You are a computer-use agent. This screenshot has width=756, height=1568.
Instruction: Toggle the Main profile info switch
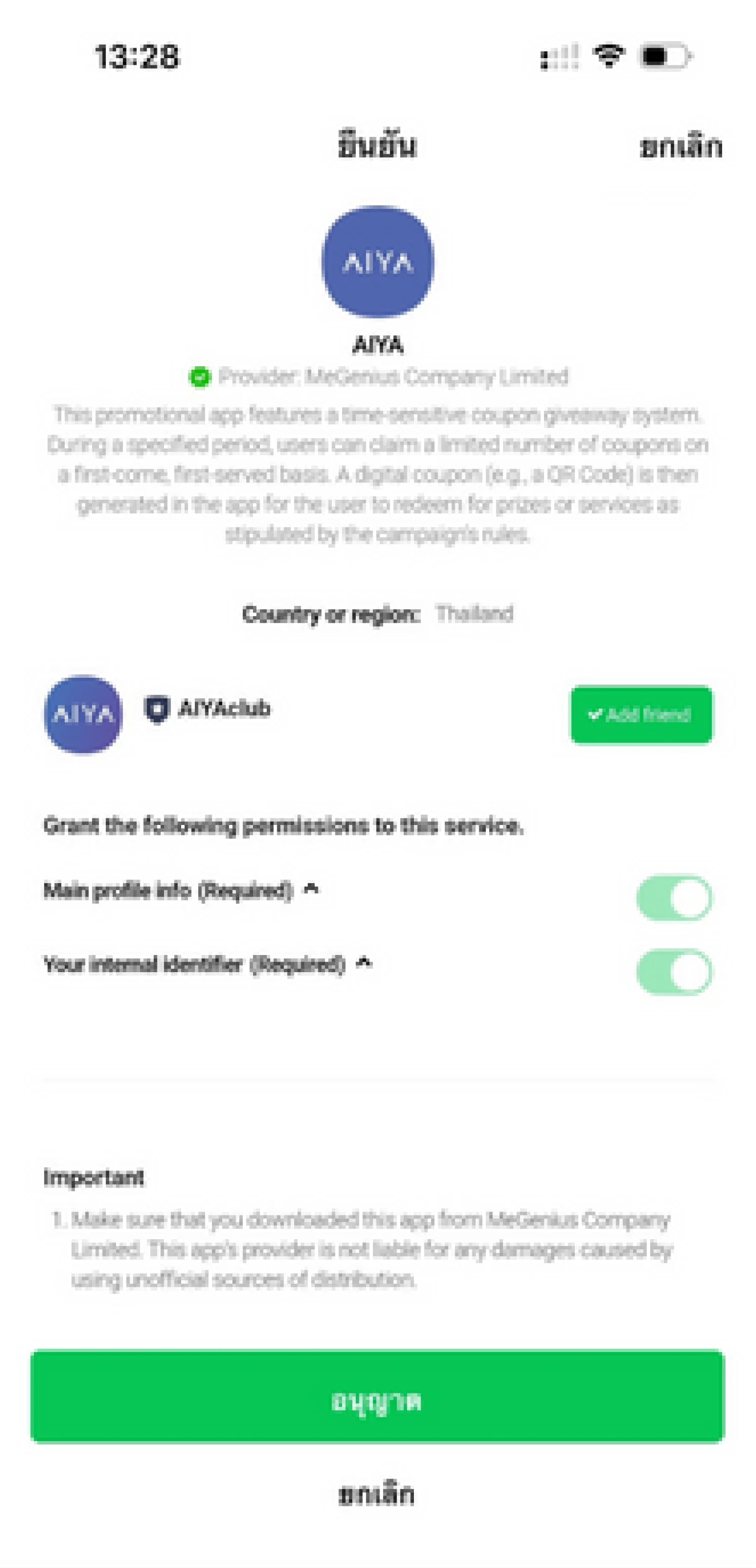point(674,898)
